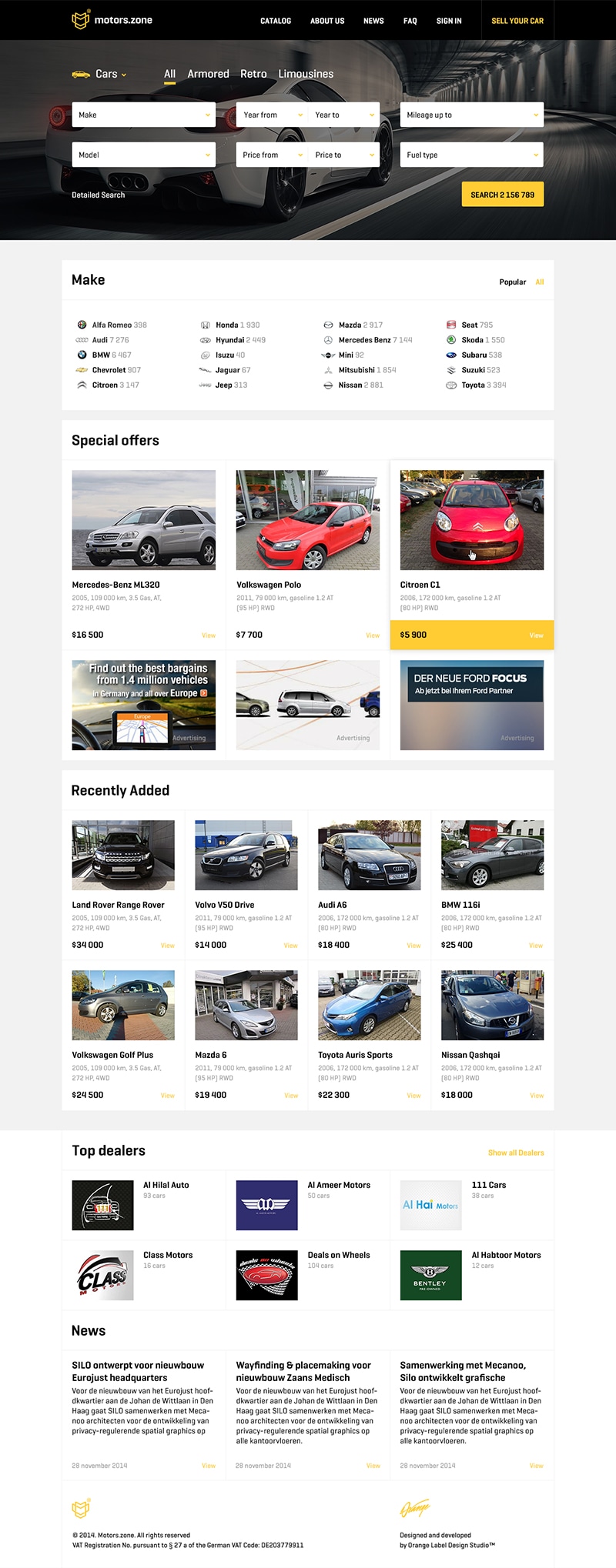The width and height of the screenshot is (616, 1568).
Task: Click the SEARCH 2 156 789 button
Action: pyautogui.click(x=503, y=195)
